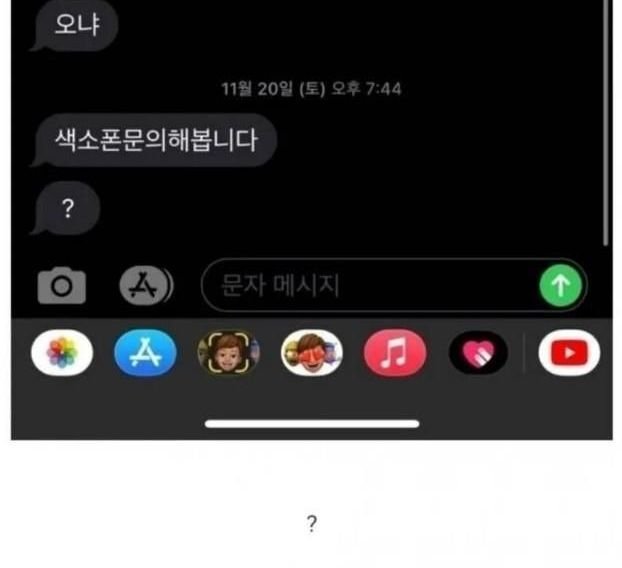Open Memoji stickers with heart eyes
Screen dimensions: 622x568
312,353
